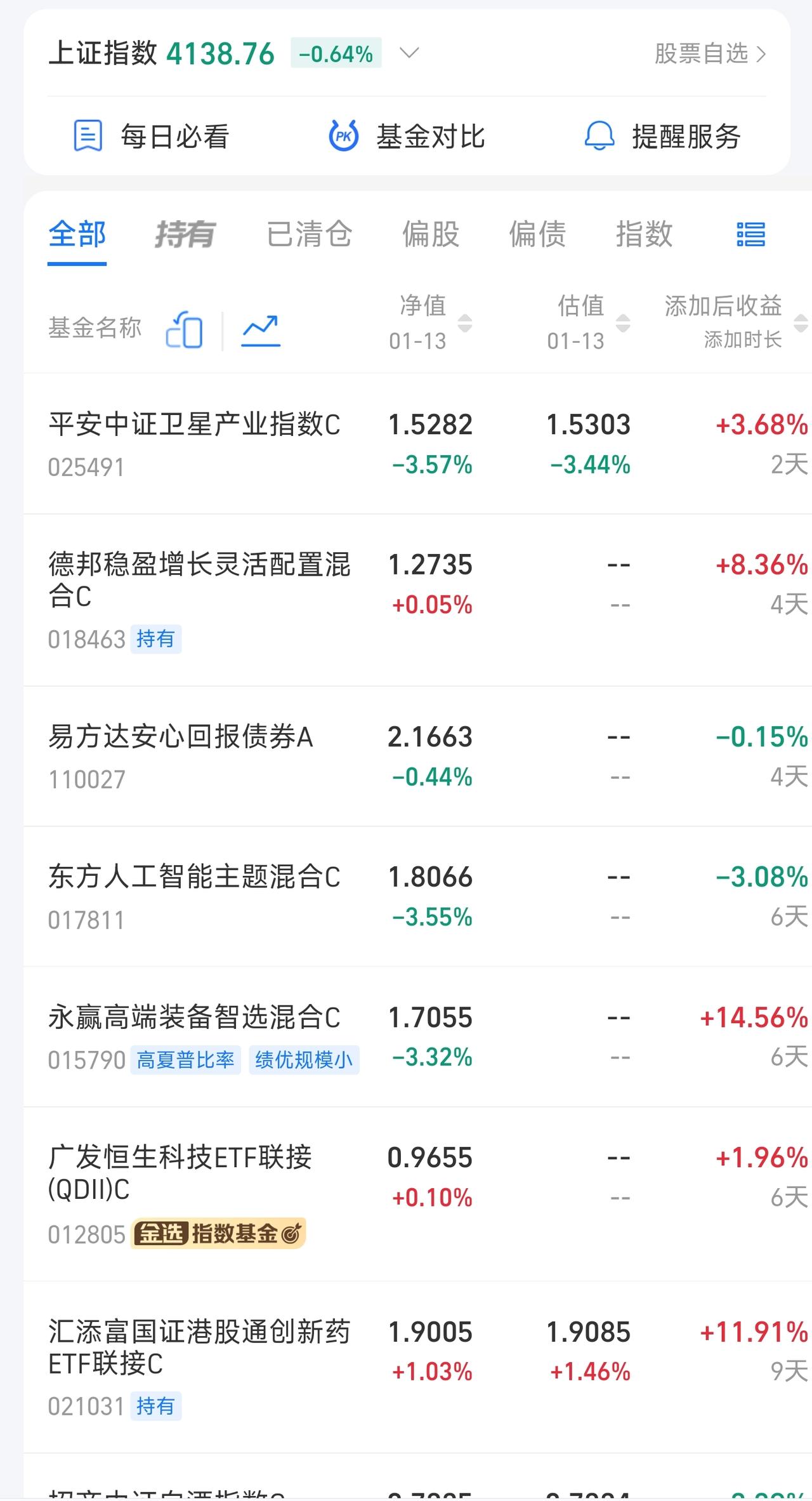Viewport: 812px width, 1501px height.
Task: Switch to the 指数 tab
Action: (645, 234)
